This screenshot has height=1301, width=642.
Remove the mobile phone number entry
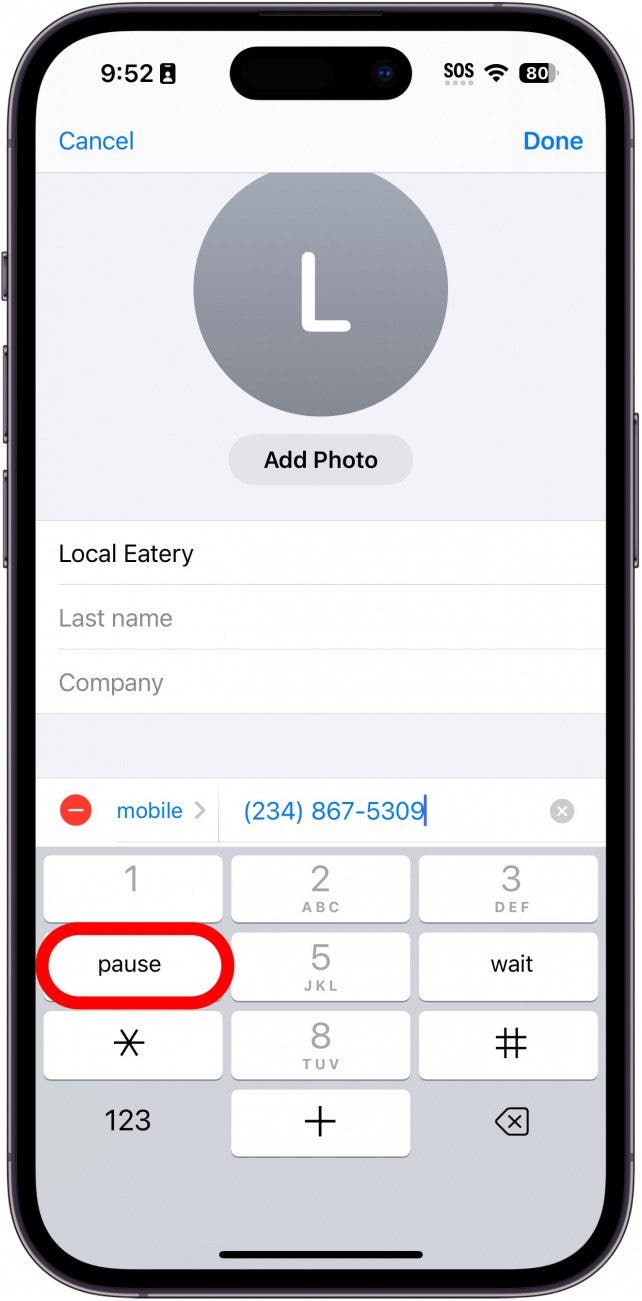[x=76, y=810]
